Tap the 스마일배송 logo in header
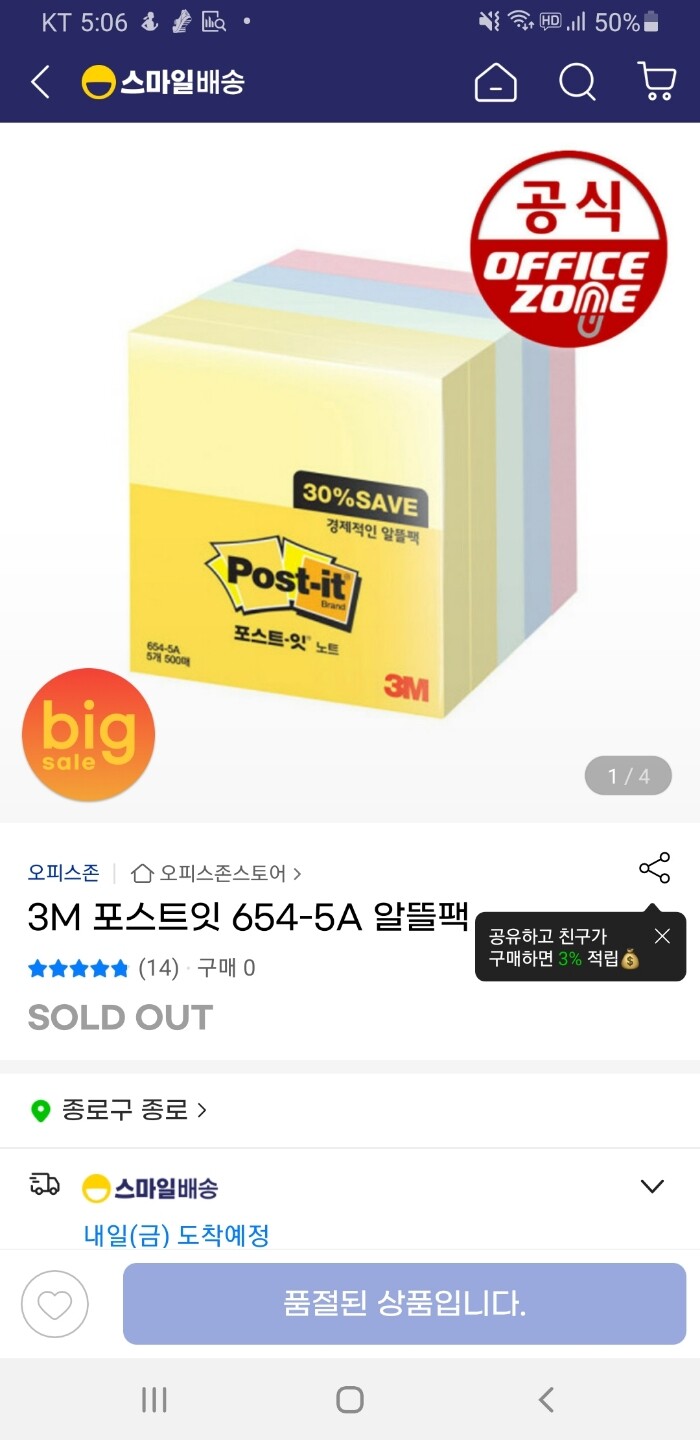Image resolution: width=700 pixels, height=1440 pixels. (163, 82)
